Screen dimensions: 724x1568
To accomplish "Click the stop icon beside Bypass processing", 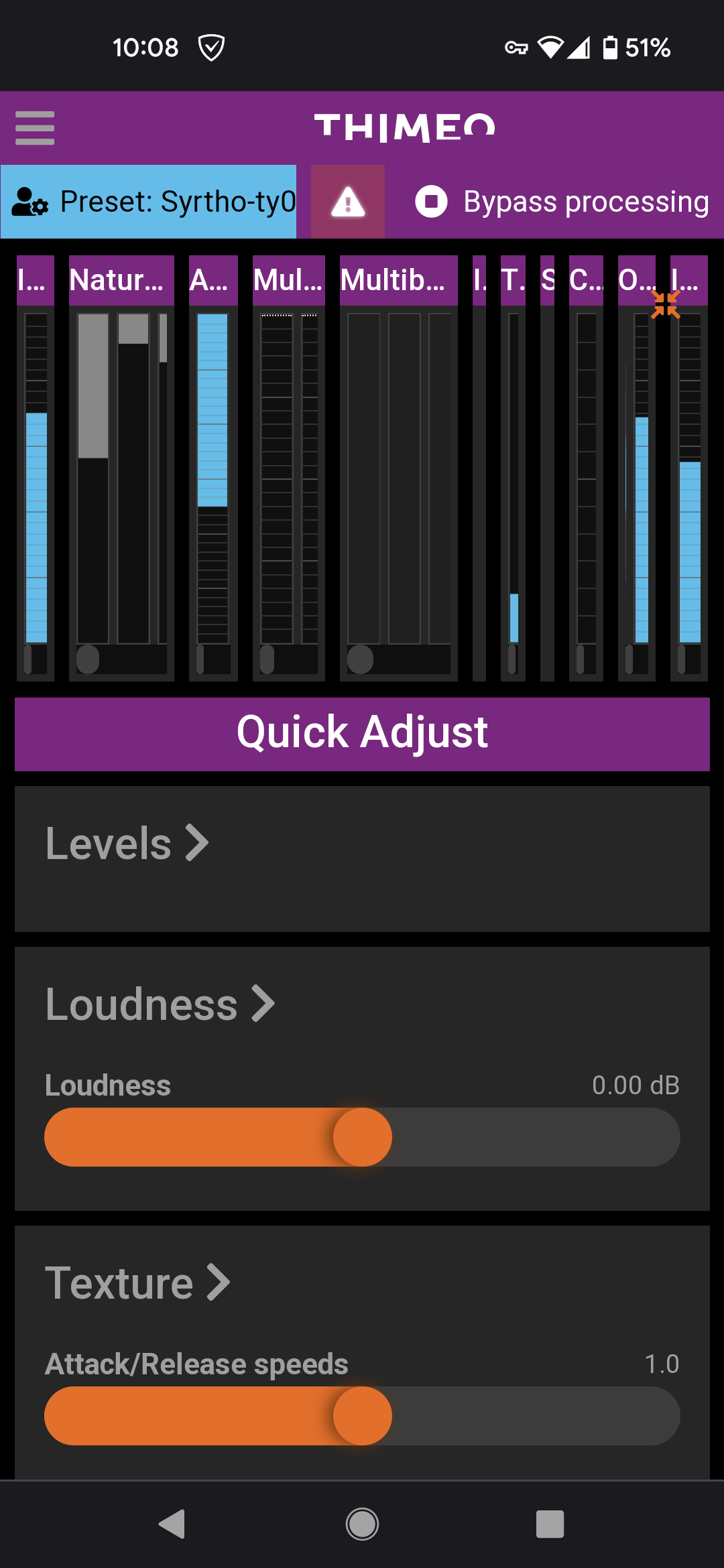I will pos(431,200).
